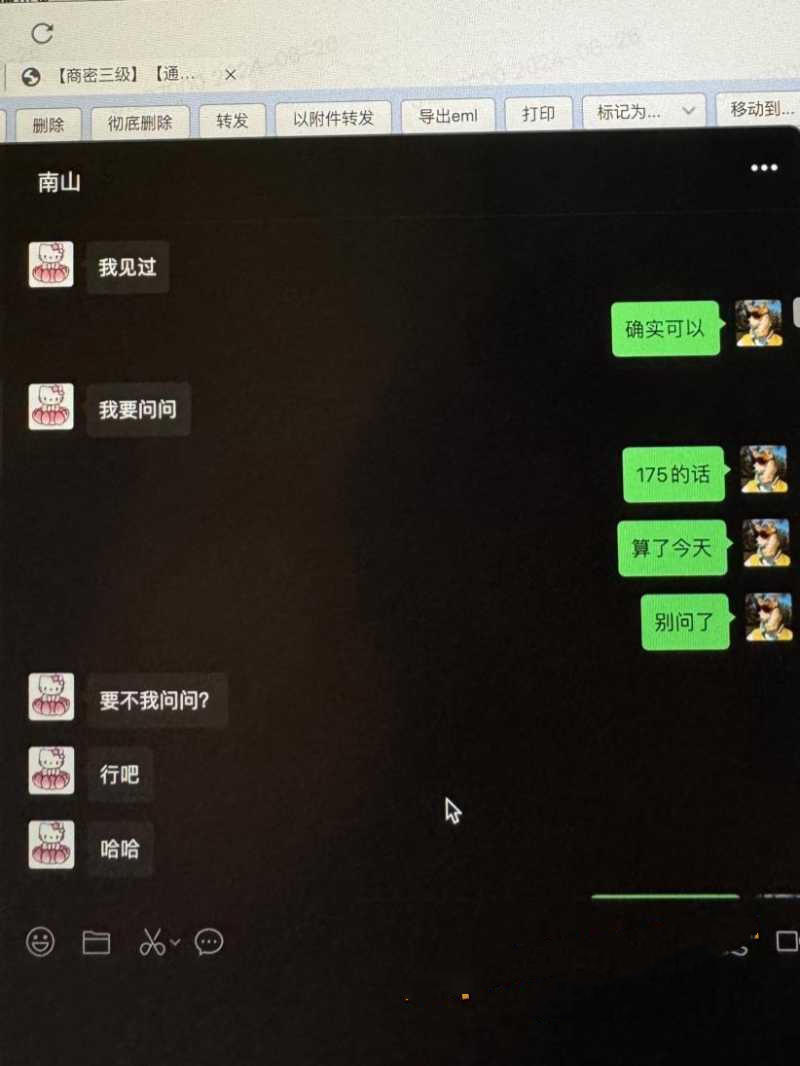Select the screenshot scissors tool
800x1066 pixels.
pyautogui.click(x=153, y=941)
